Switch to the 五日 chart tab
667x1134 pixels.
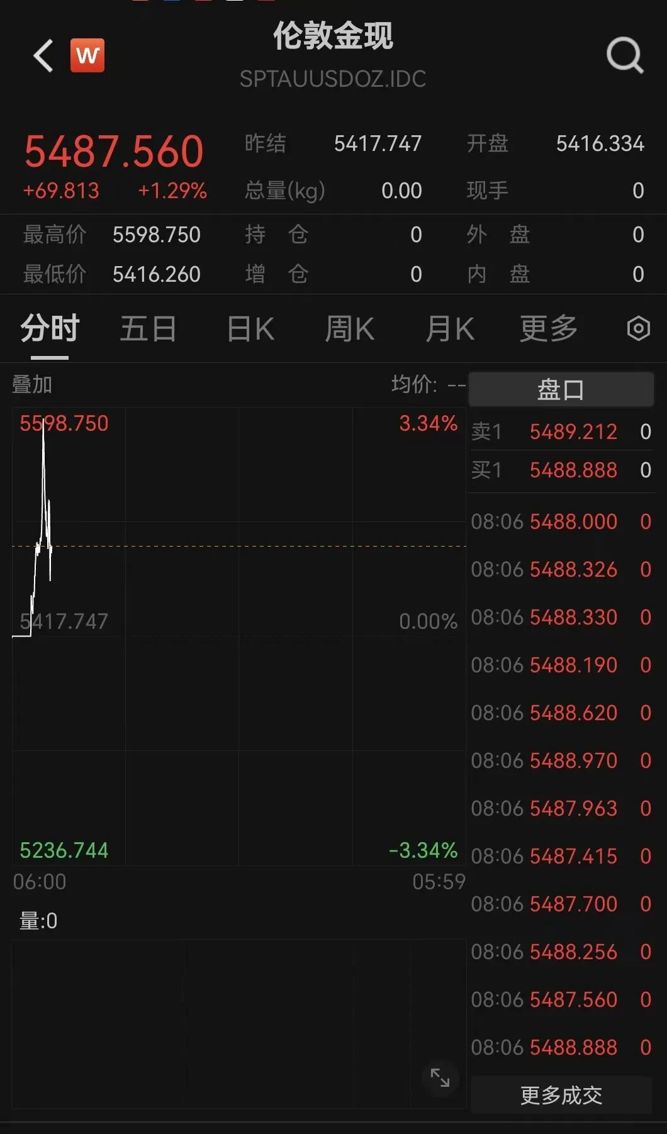[x=148, y=328]
